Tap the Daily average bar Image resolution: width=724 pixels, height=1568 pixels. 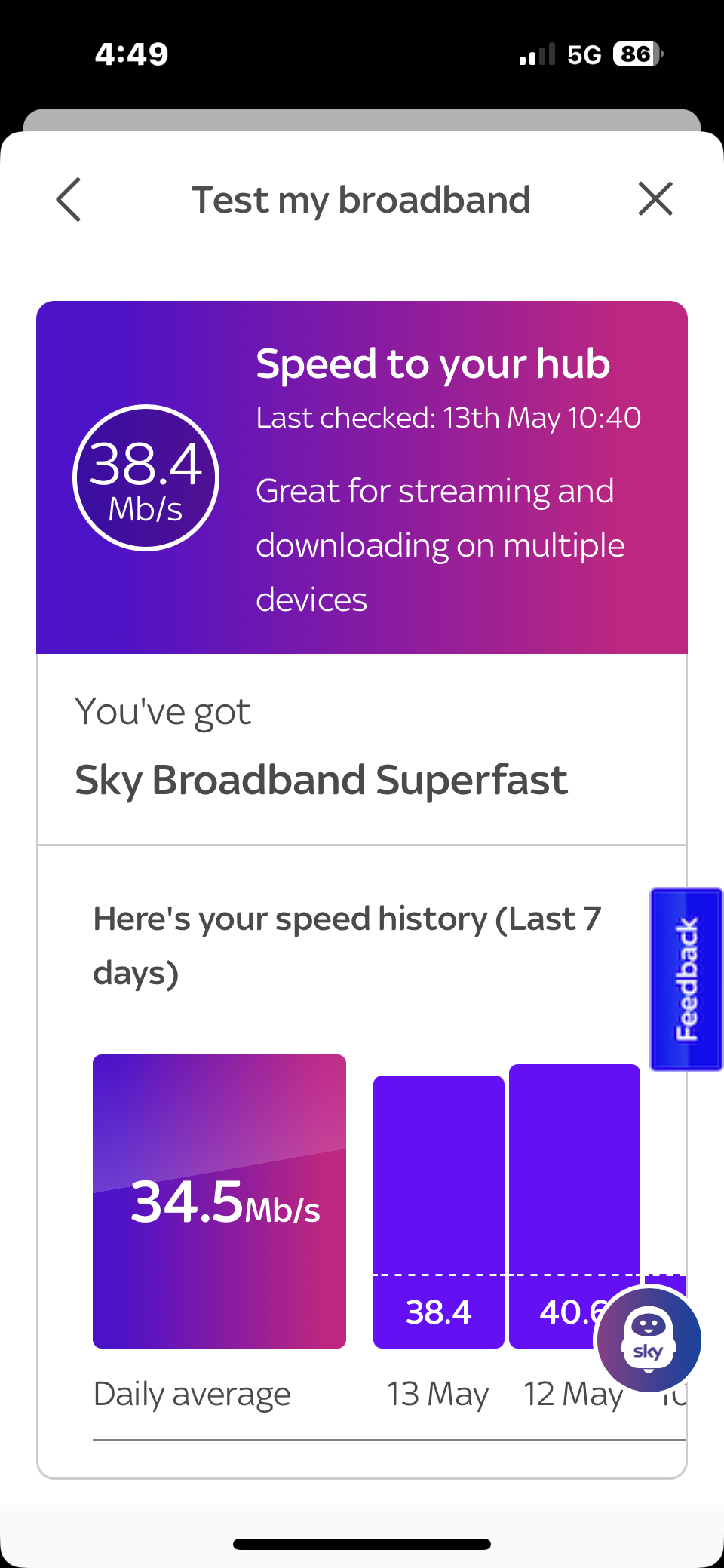pyautogui.click(x=219, y=1199)
